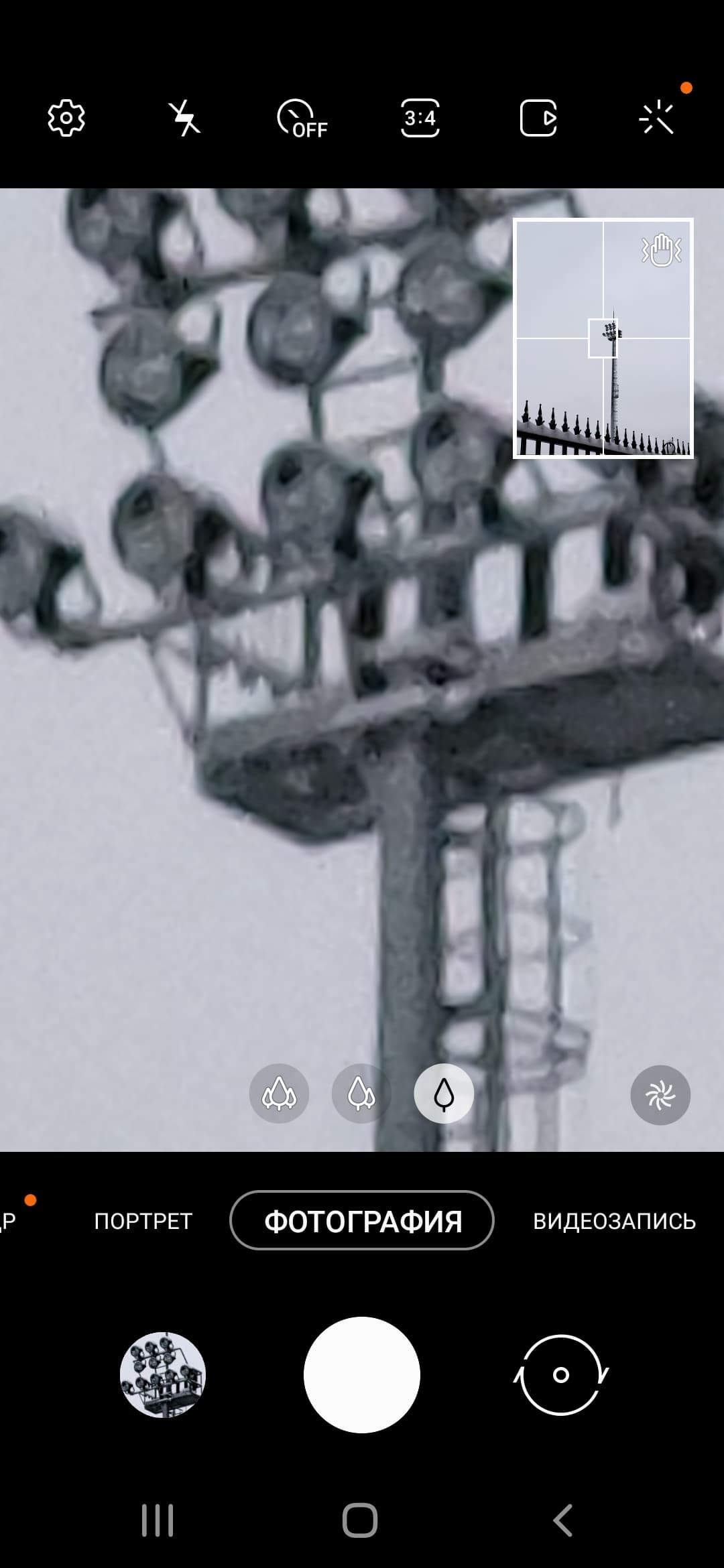Open the timer OFF option

pos(302,119)
